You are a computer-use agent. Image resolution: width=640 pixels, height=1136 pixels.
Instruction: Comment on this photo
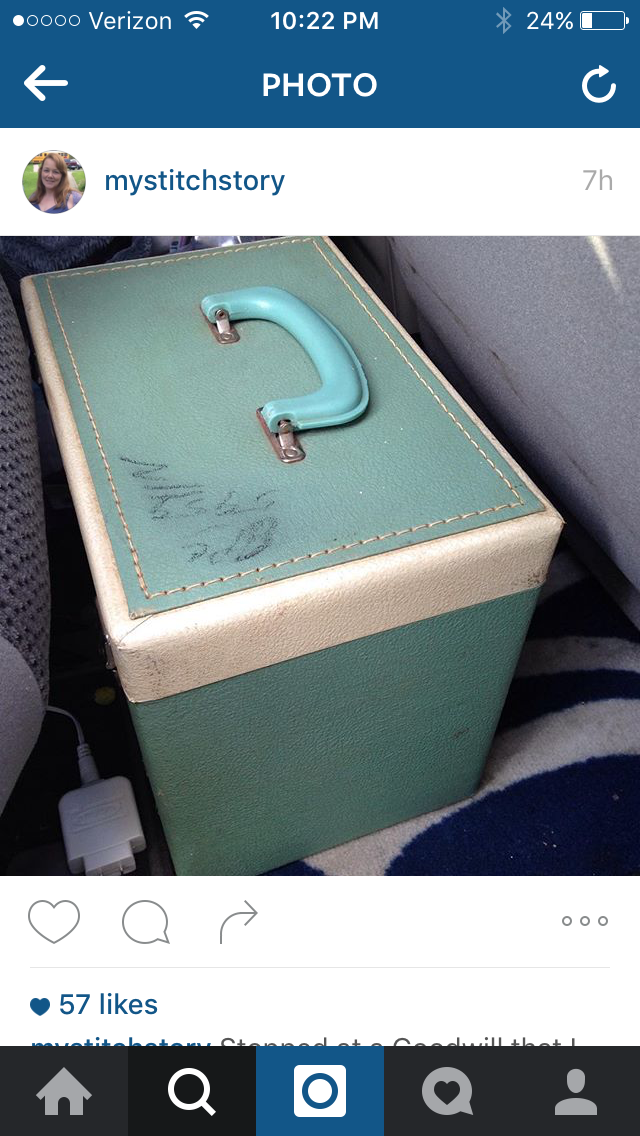click(145, 921)
